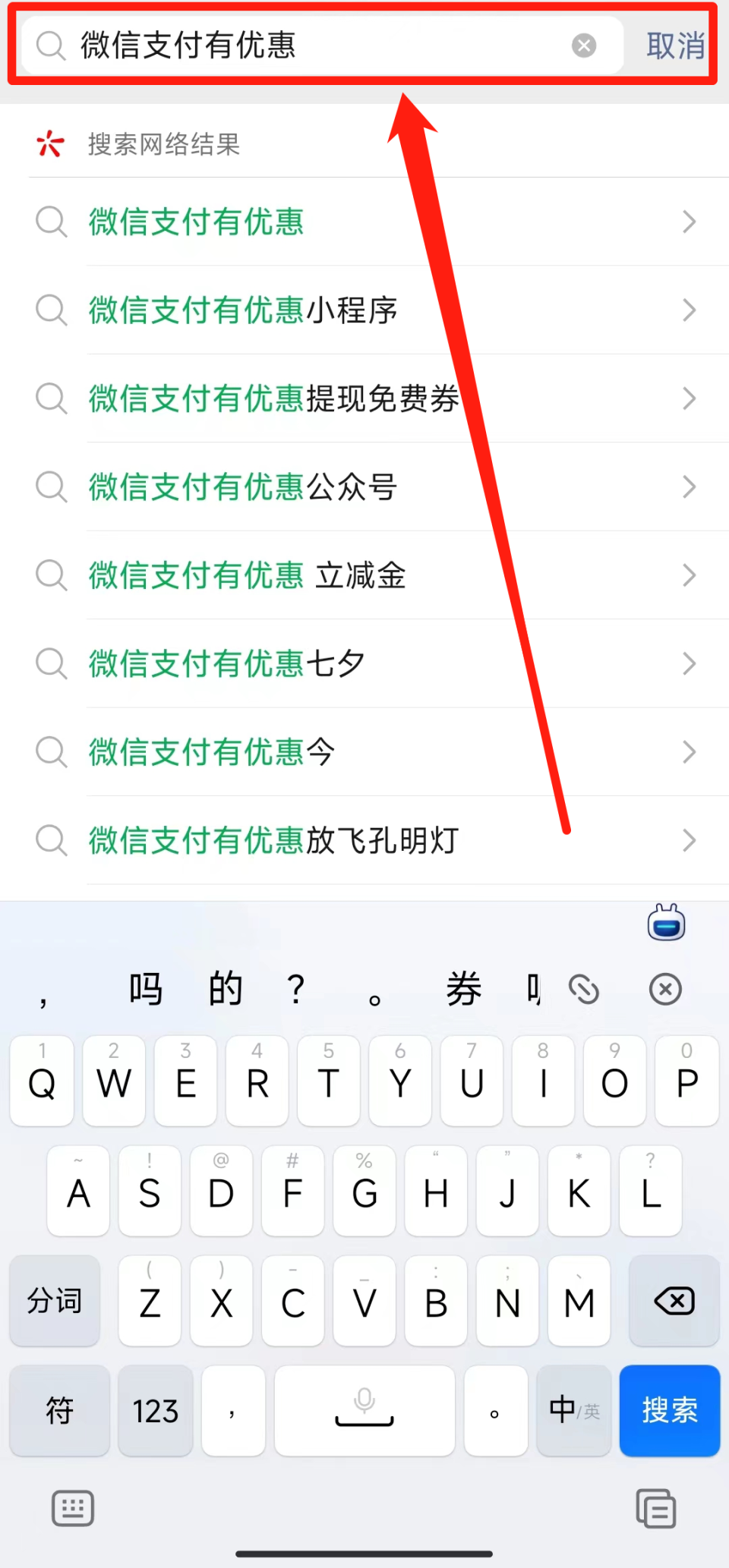729x1568 pixels.
Task: Tap the clear text icon in search bar
Action: [583, 46]
